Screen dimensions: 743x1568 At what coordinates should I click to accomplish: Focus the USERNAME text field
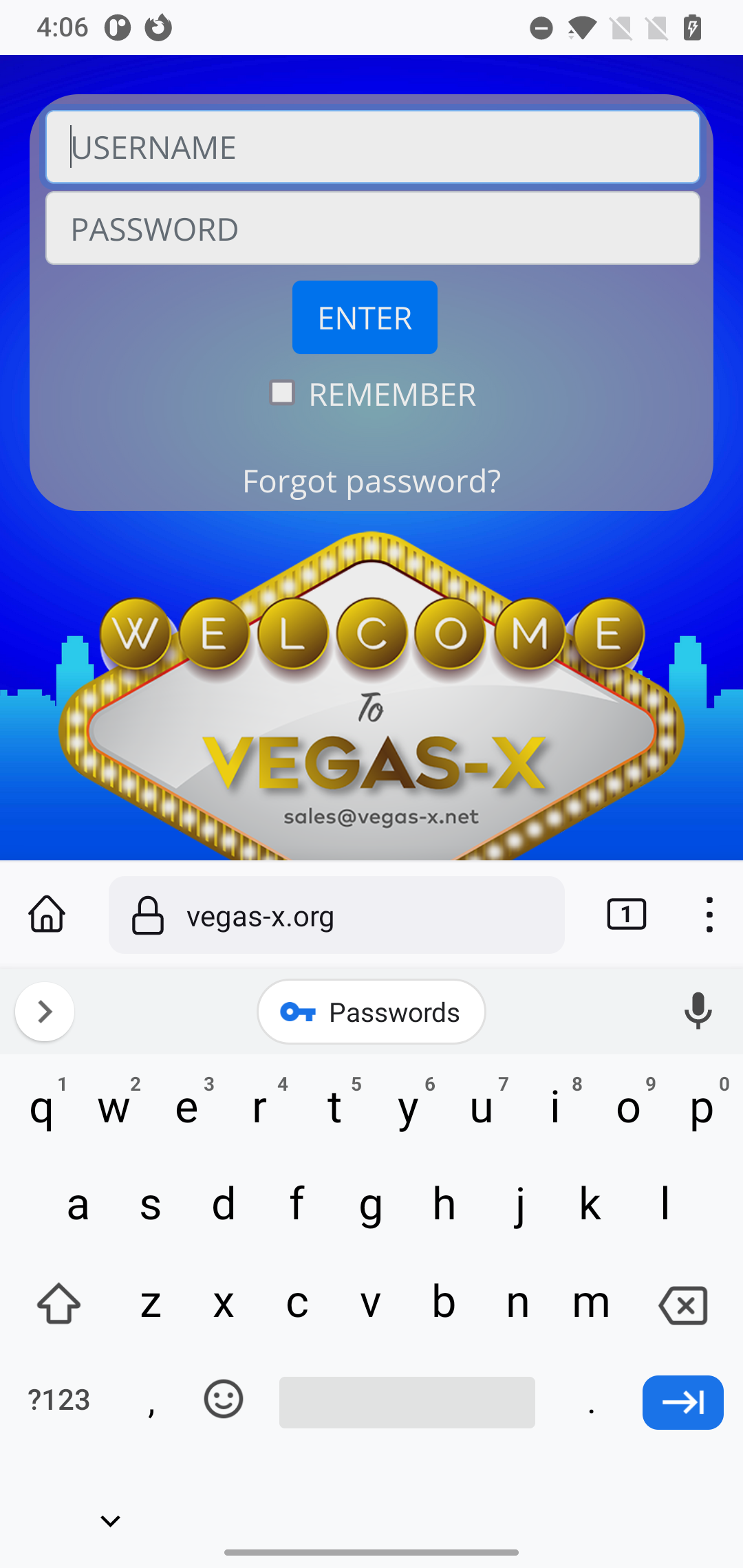pos(372,147)
